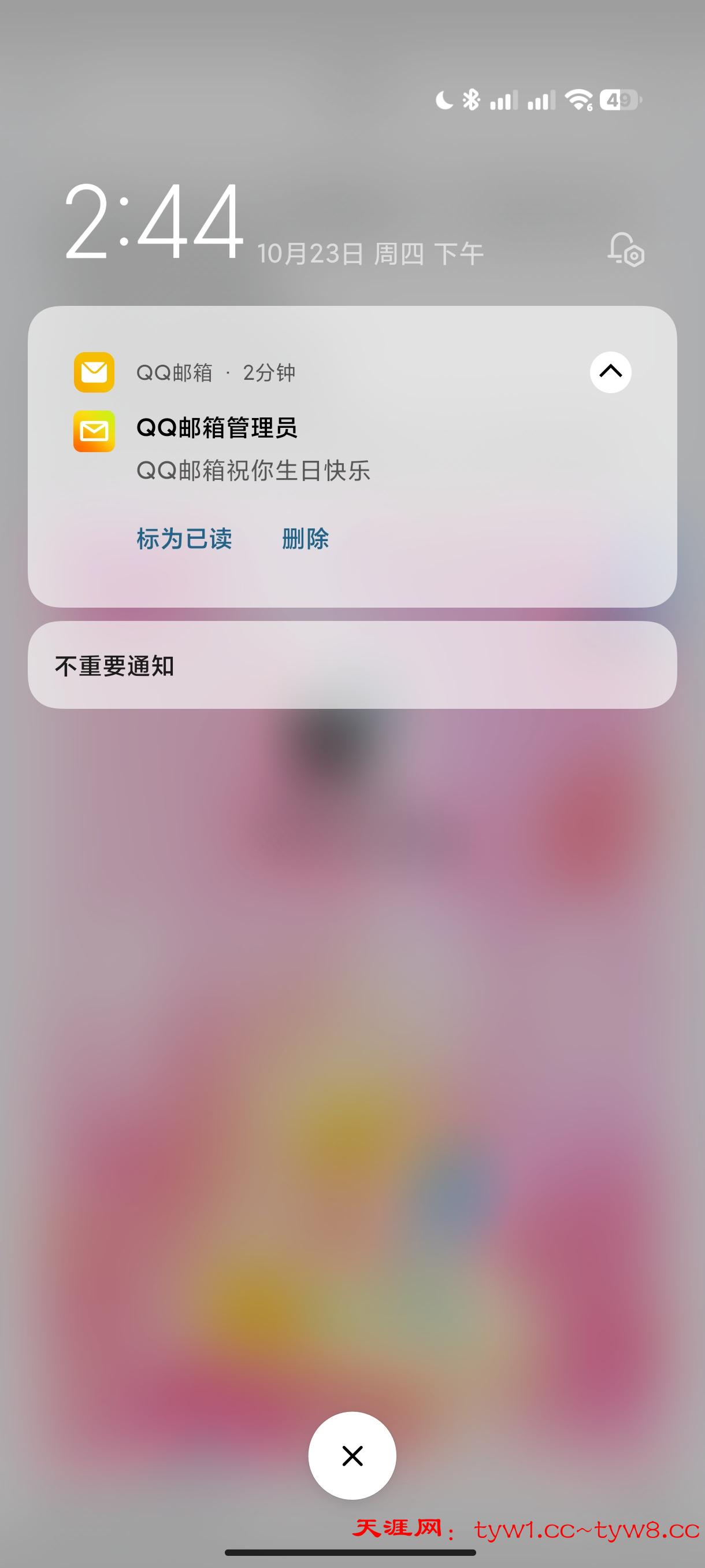Clear all notifications with the X button
Image resolution: width=705 pixels, height=1568 pixels.
352,1455
